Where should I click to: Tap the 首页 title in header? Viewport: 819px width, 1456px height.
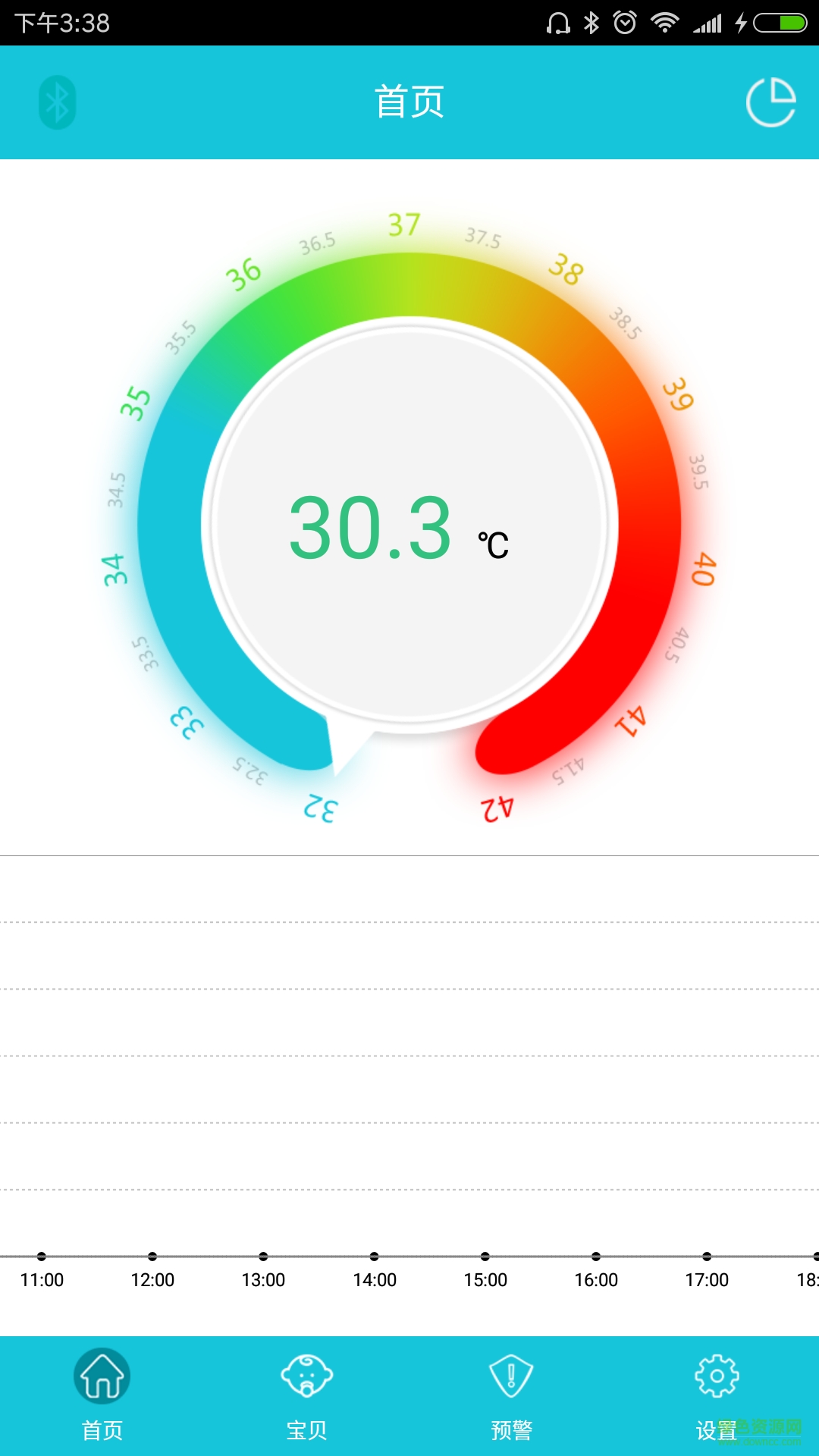pyautogui.click(x=409, y=102)
